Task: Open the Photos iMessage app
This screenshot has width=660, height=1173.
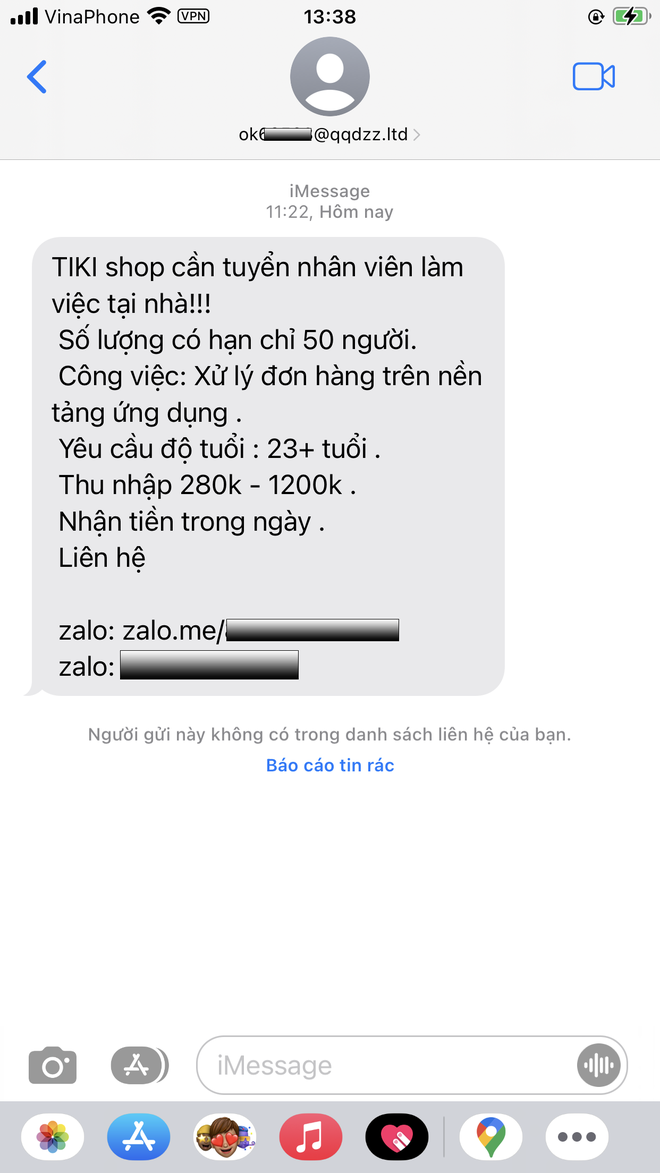Action: tap(52, 1137)
